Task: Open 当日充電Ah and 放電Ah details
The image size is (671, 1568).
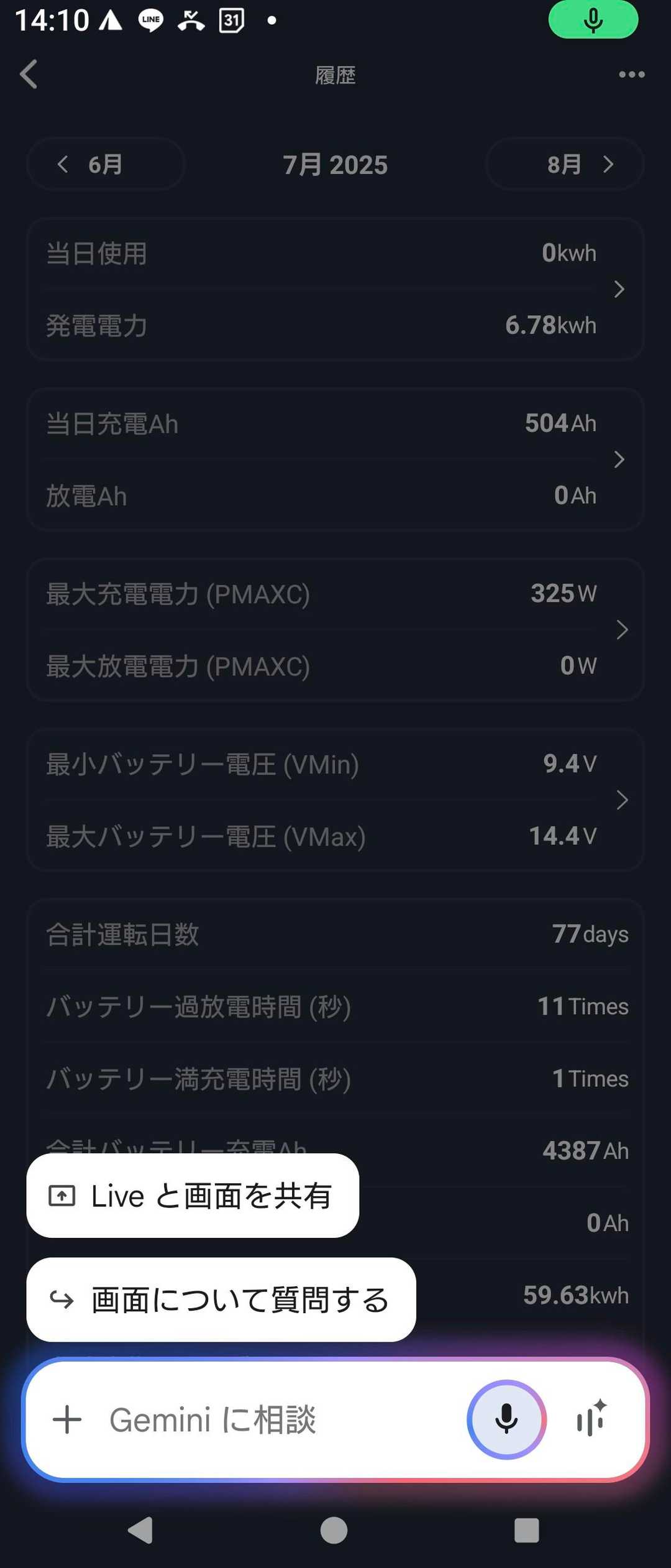Action: [335, 459]
